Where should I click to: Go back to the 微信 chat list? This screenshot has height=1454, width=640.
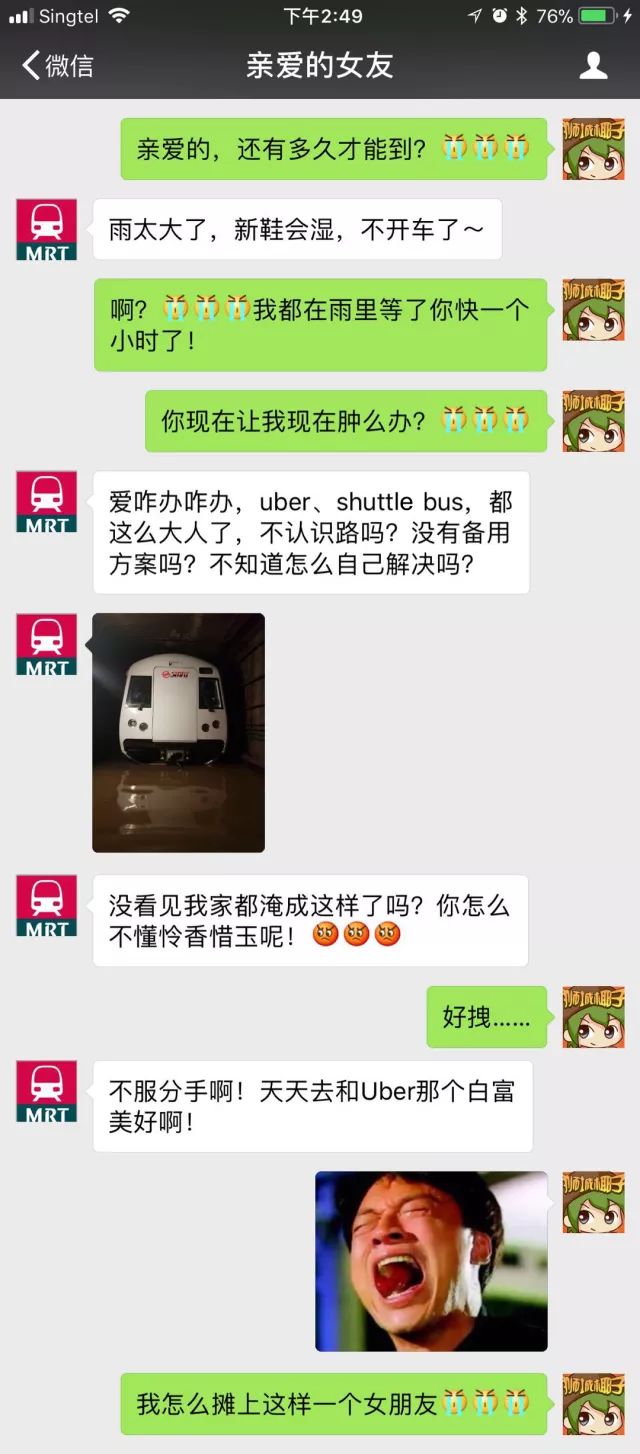pos(57,66)
